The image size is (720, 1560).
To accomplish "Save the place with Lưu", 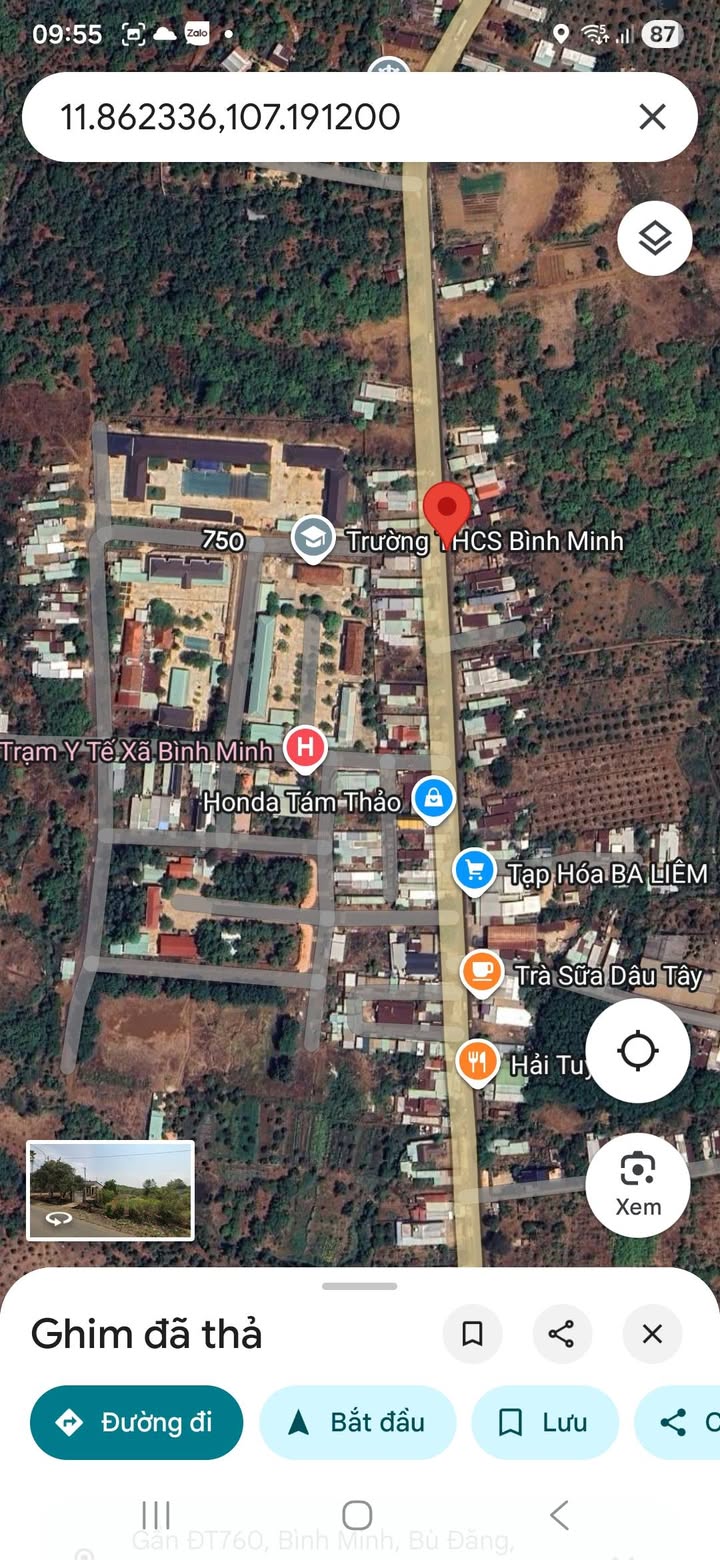I will (x=545, y=1422).
